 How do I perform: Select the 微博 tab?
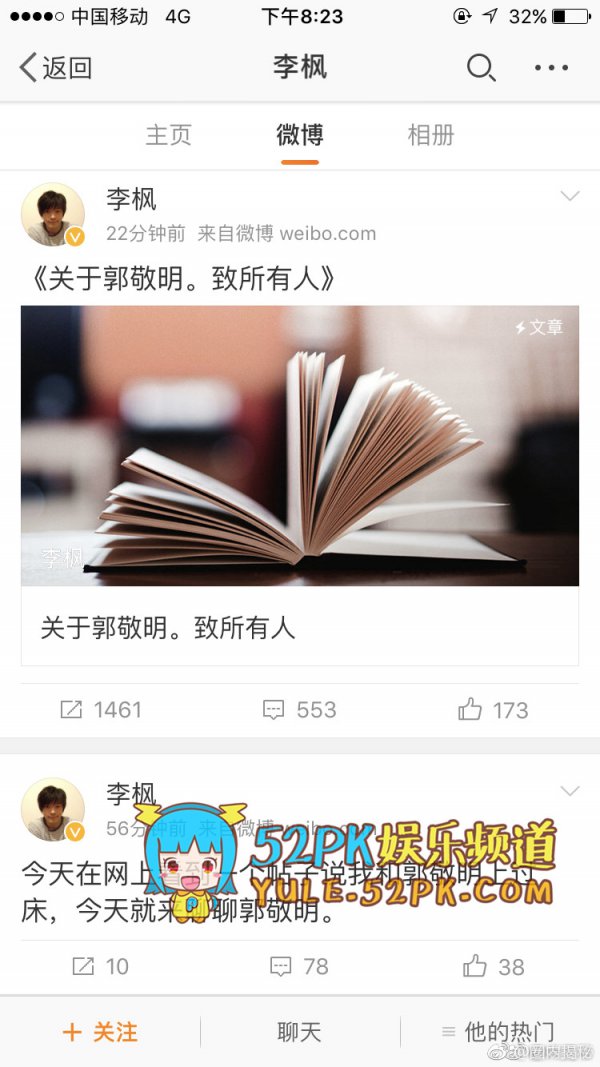tap(300, 135)
